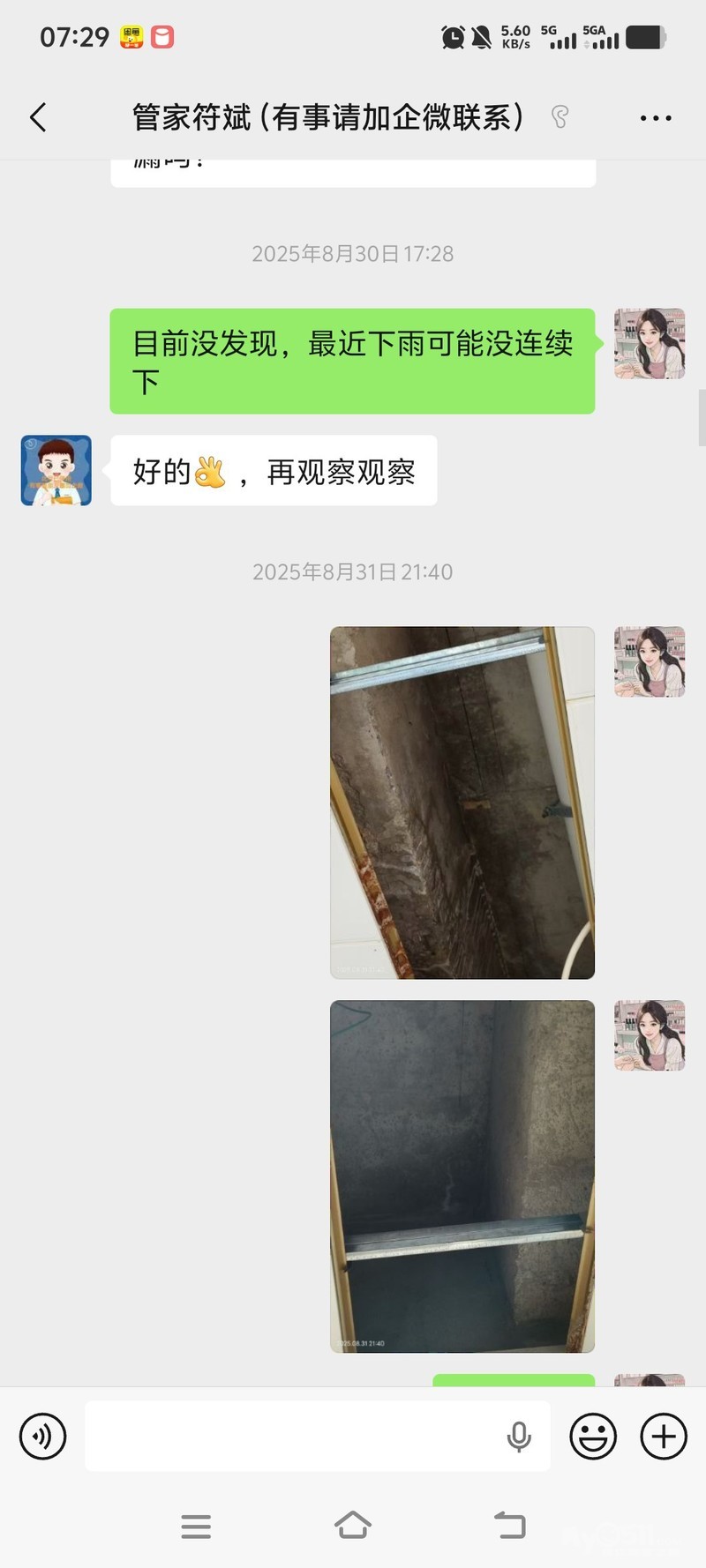Open my avatar beside 目前没发现 message
This screenshot has width=706, height=1568.
[x=650, y=343]
